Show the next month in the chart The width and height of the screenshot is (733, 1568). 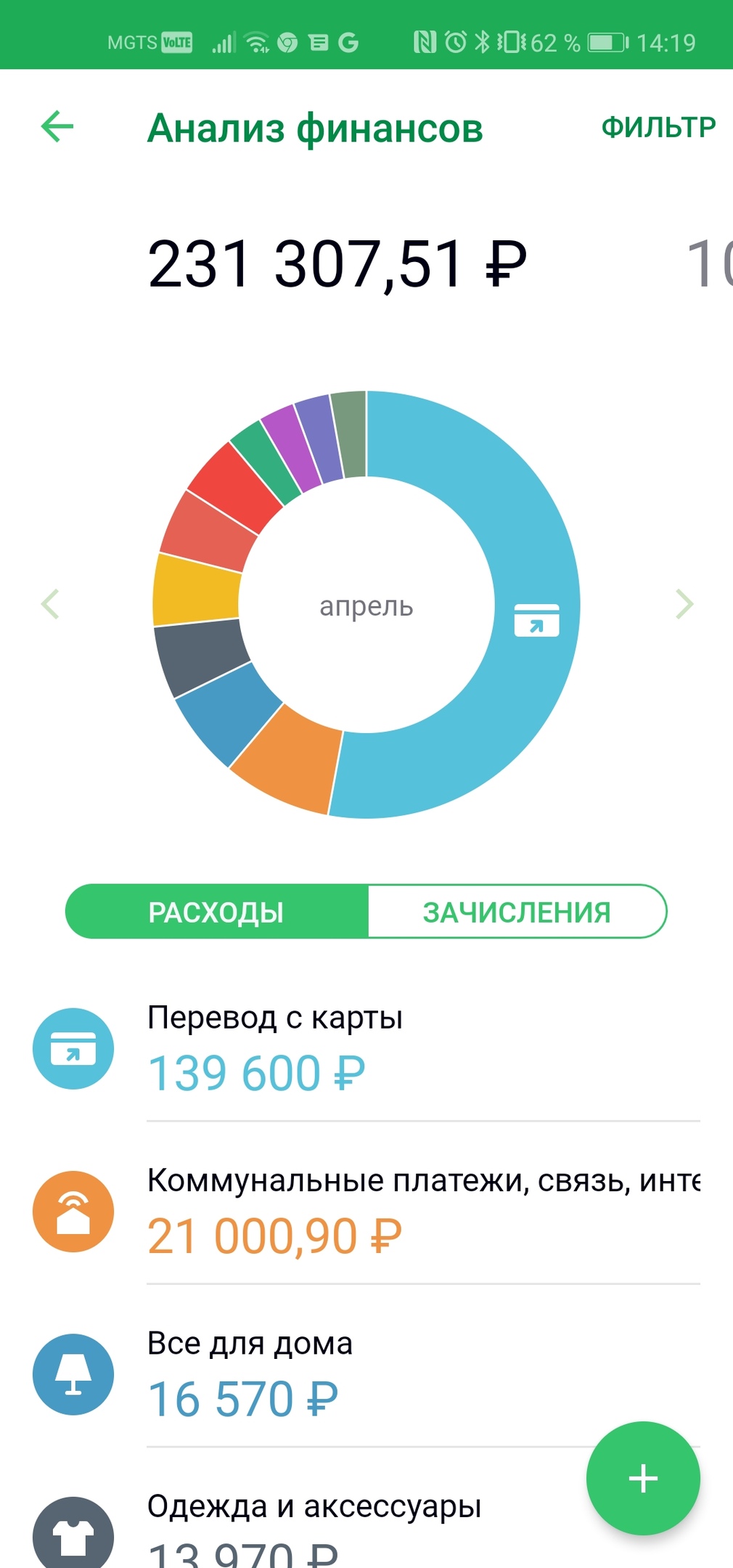pos(684,604)
